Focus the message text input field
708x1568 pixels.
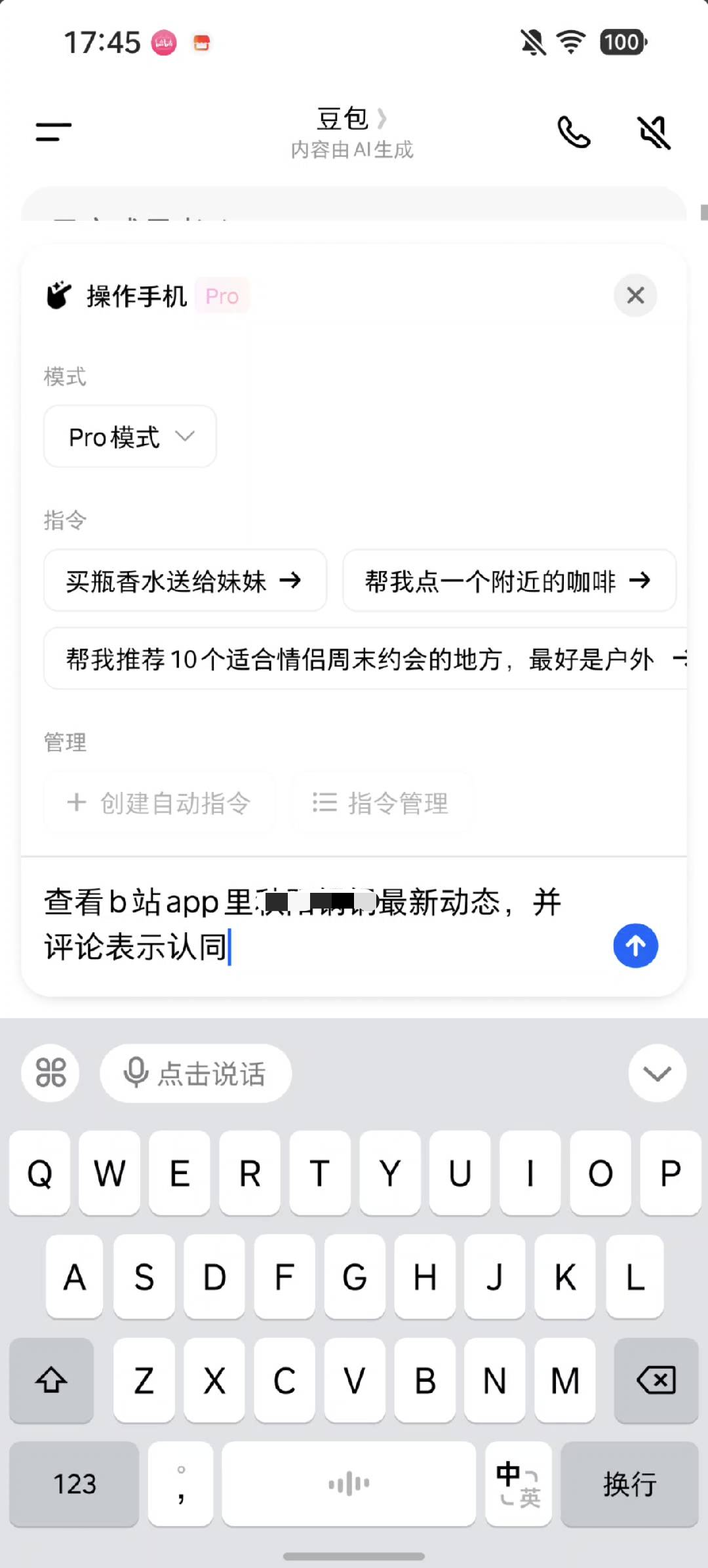(x=315, y=924)
